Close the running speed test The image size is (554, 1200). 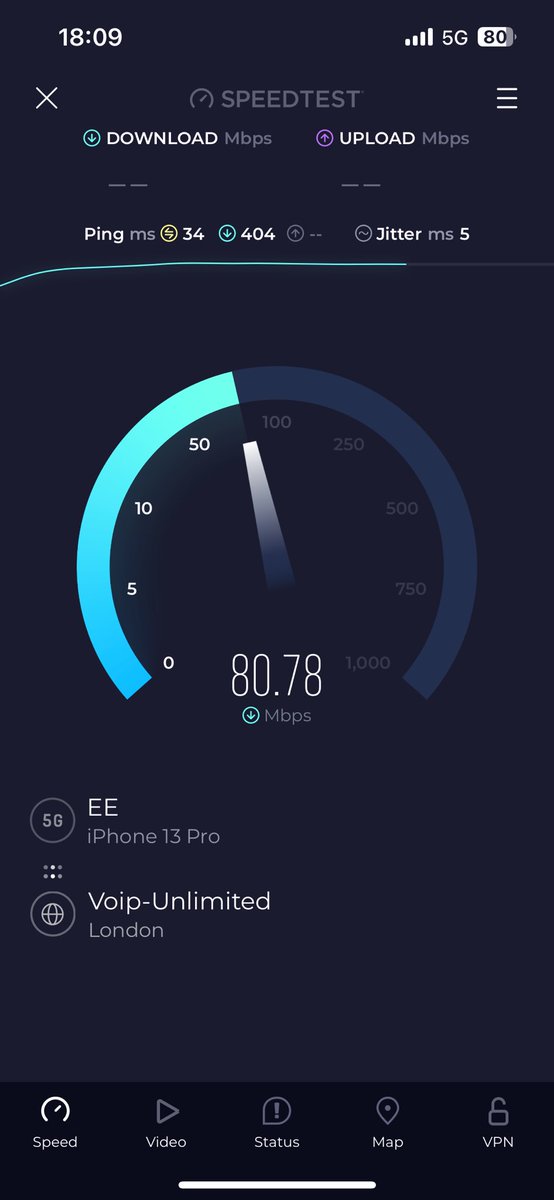tap(47, 98)
